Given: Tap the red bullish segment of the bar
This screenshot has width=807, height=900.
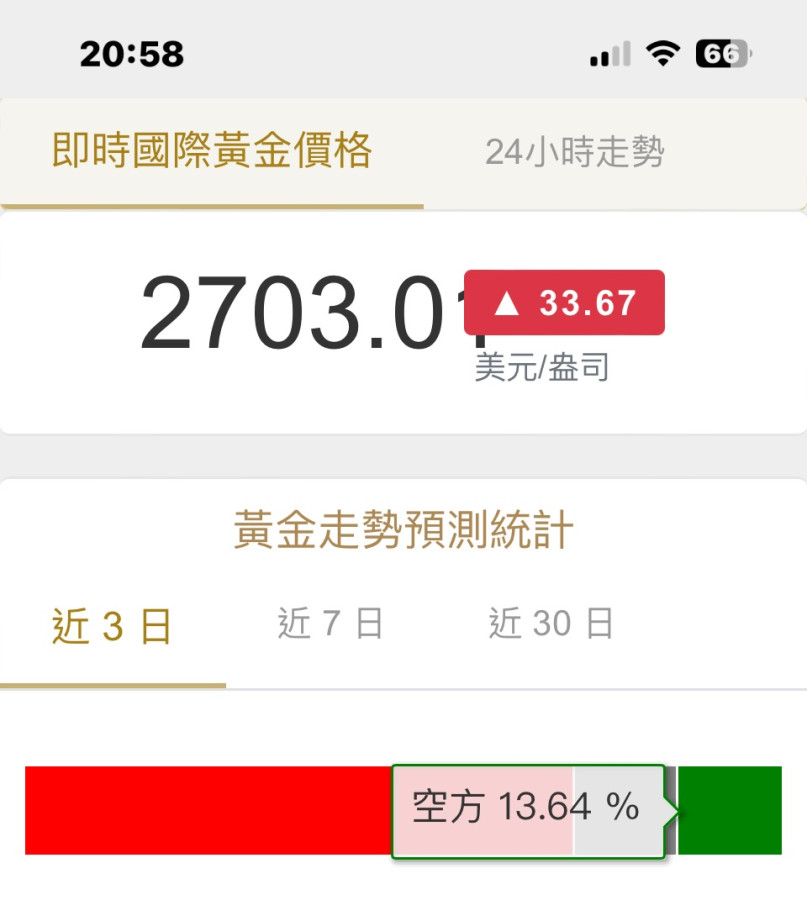Looking at the screenshot, I should (205, 810).
